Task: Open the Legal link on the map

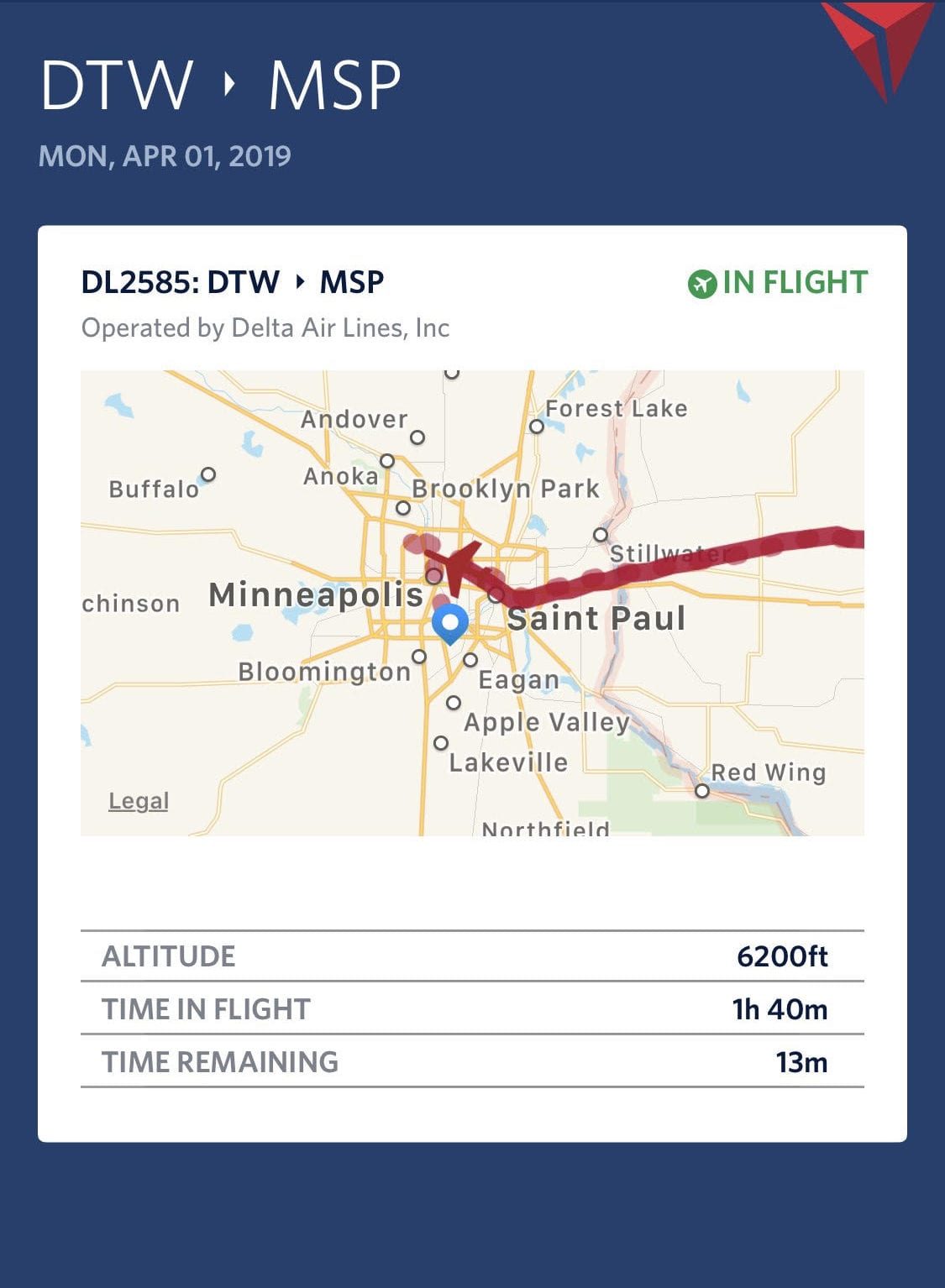Action: [138, 801]
